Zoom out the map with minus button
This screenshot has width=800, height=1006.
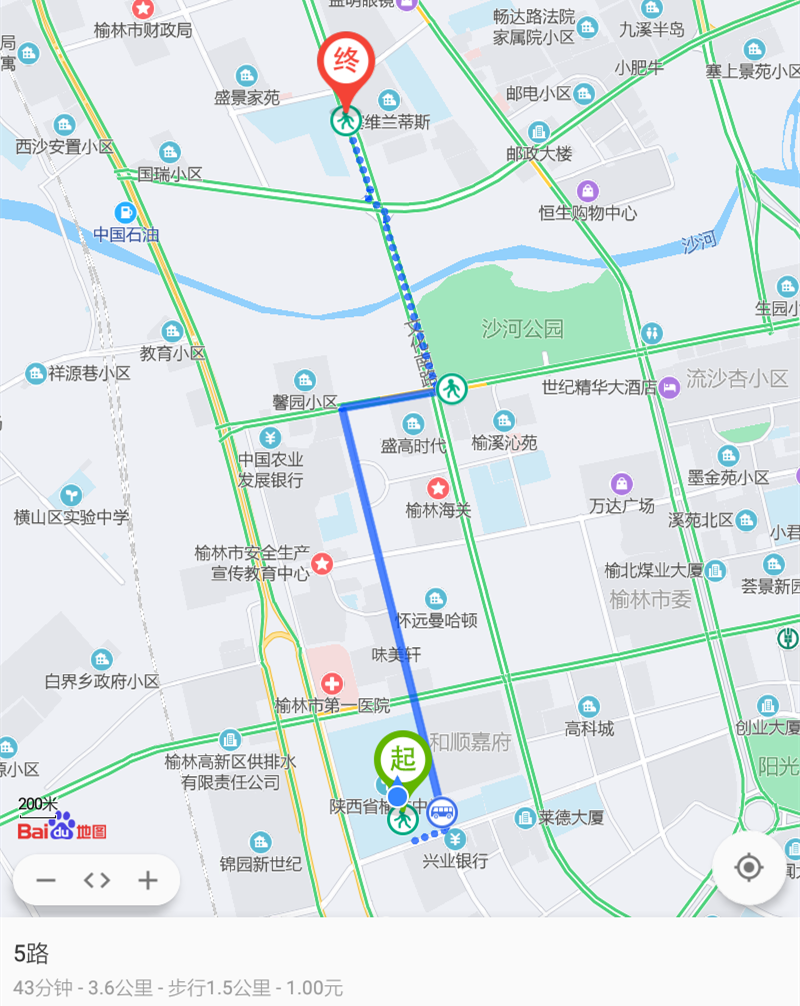pyautogui.click(x=46, y=880)
